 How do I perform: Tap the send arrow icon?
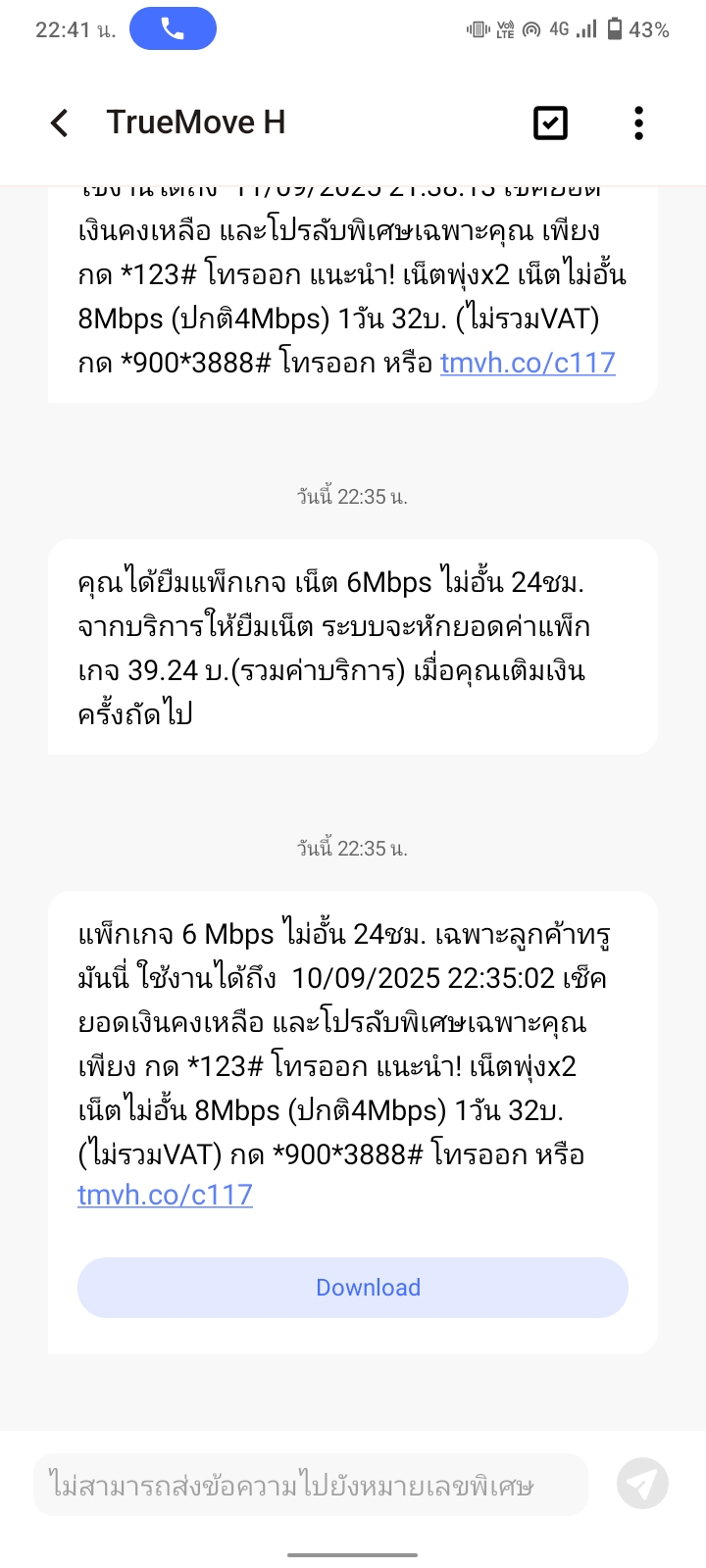[x=642, y=1485]
